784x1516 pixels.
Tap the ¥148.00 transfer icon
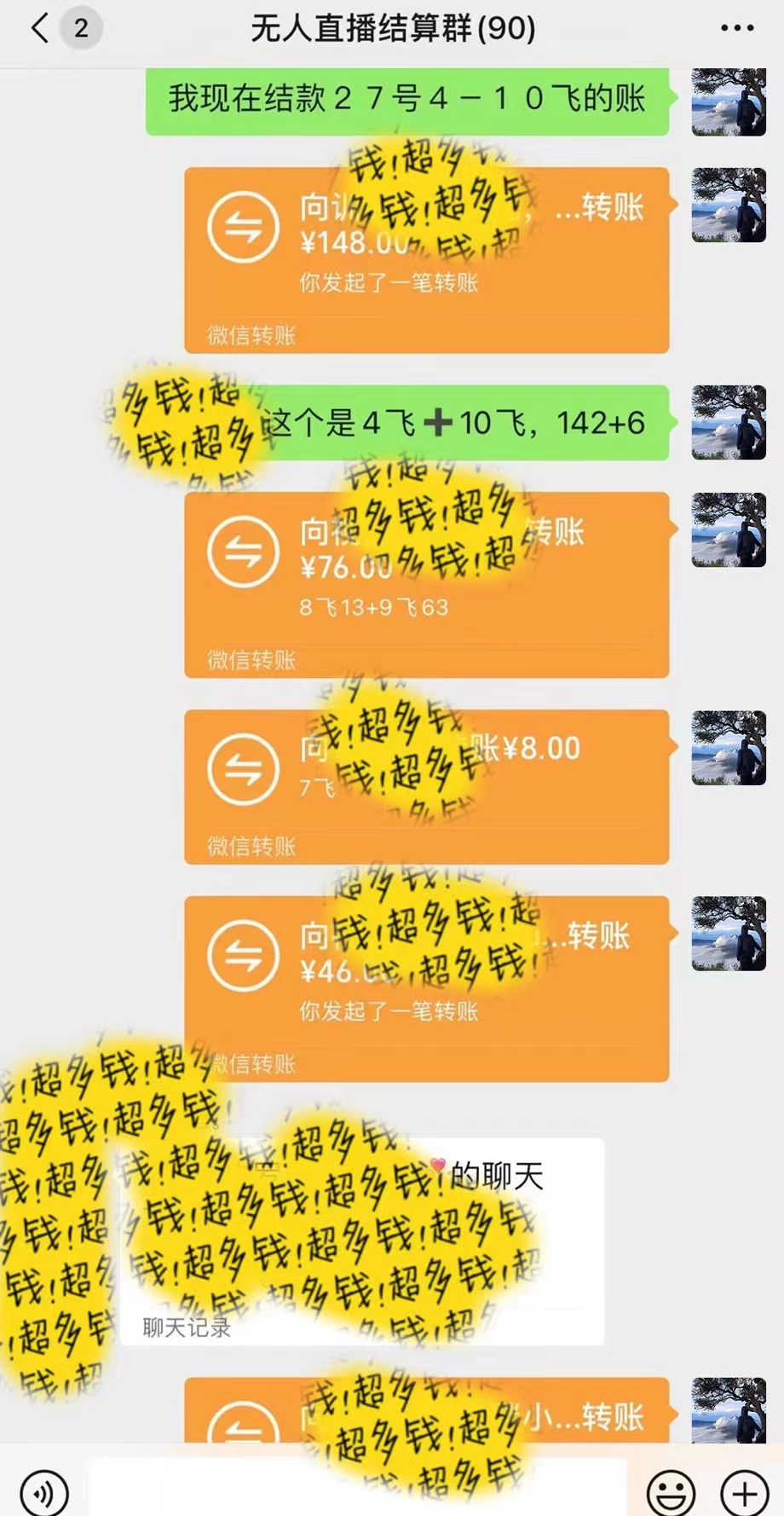pyautogui.click(x=248, y=228)
